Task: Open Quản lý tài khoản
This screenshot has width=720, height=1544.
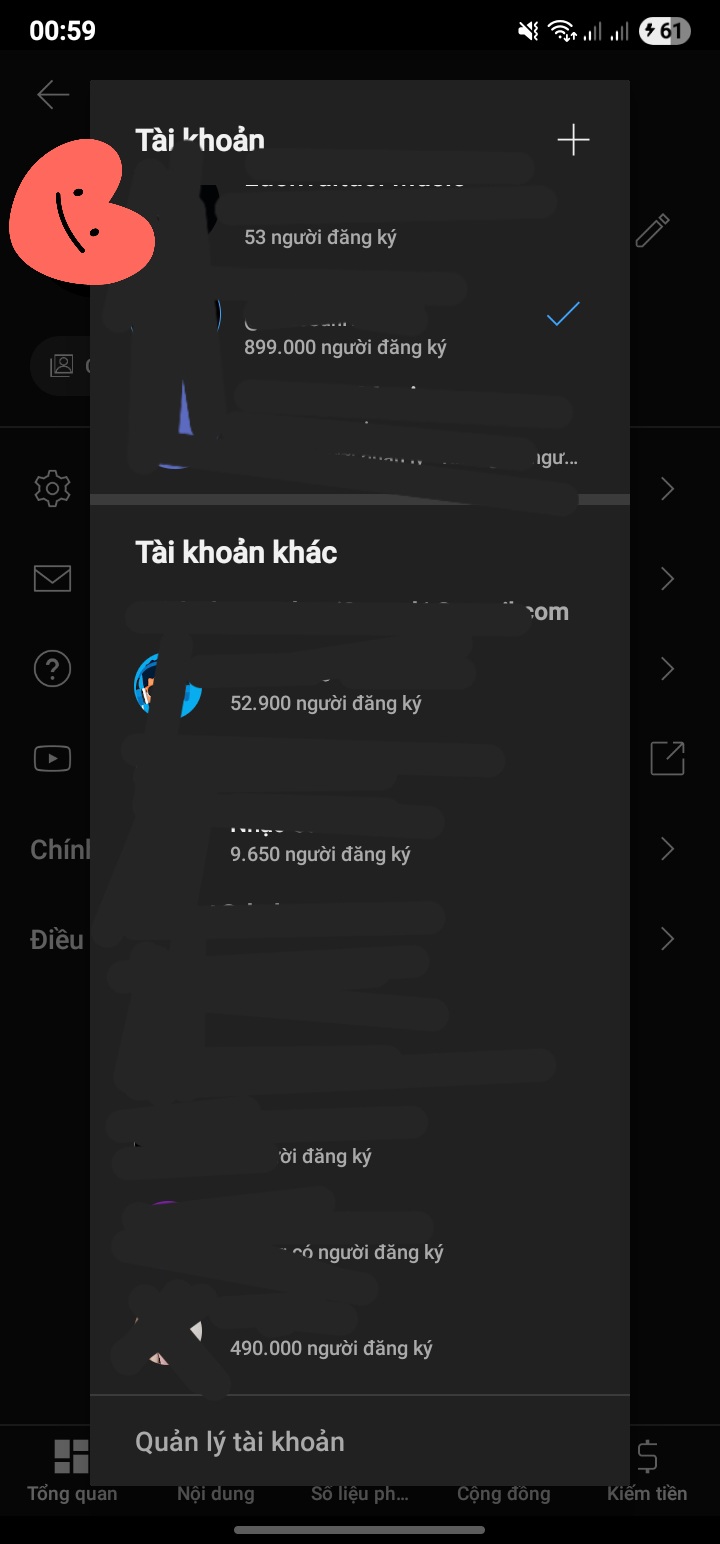Action: click(x=240, y=1441)
